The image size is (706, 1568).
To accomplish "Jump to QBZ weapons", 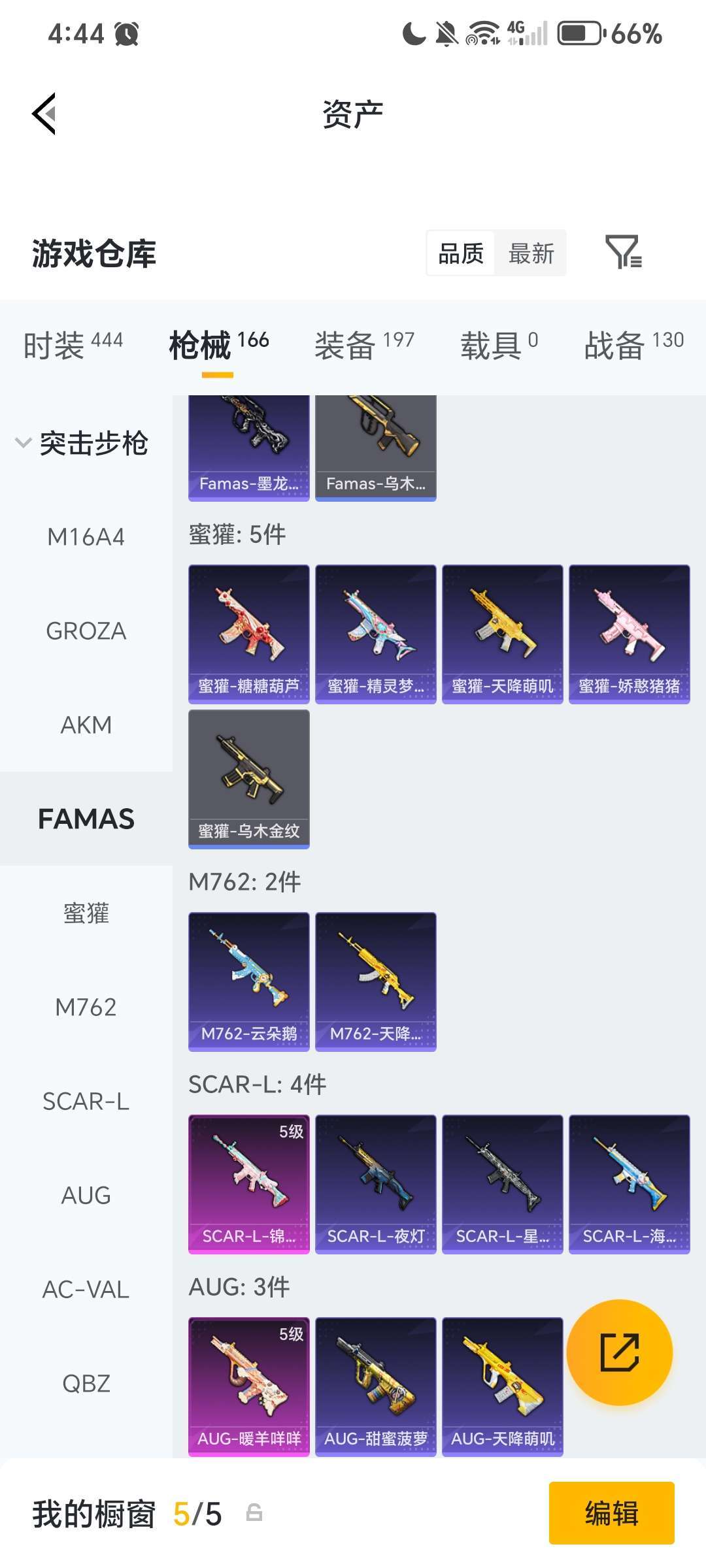I will (x=86, y=1384).
